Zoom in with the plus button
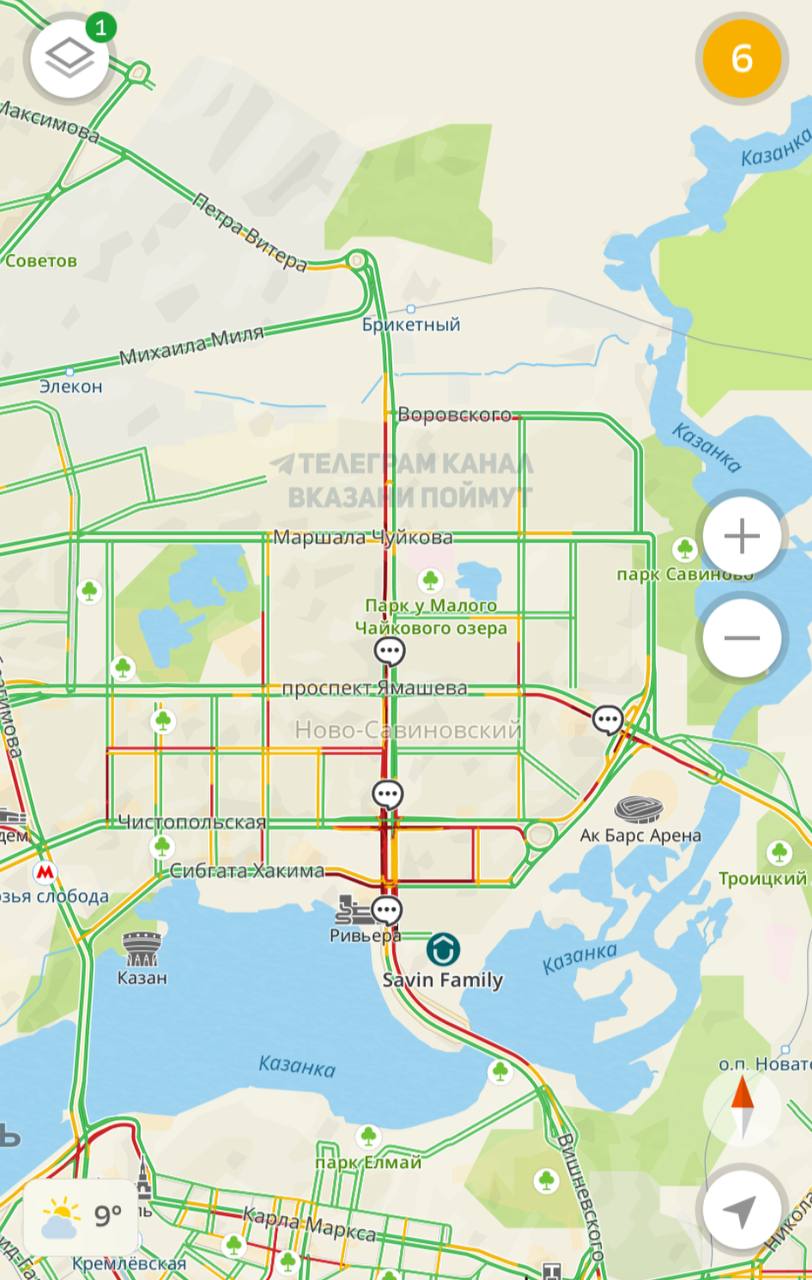 [x=741, y=537]
